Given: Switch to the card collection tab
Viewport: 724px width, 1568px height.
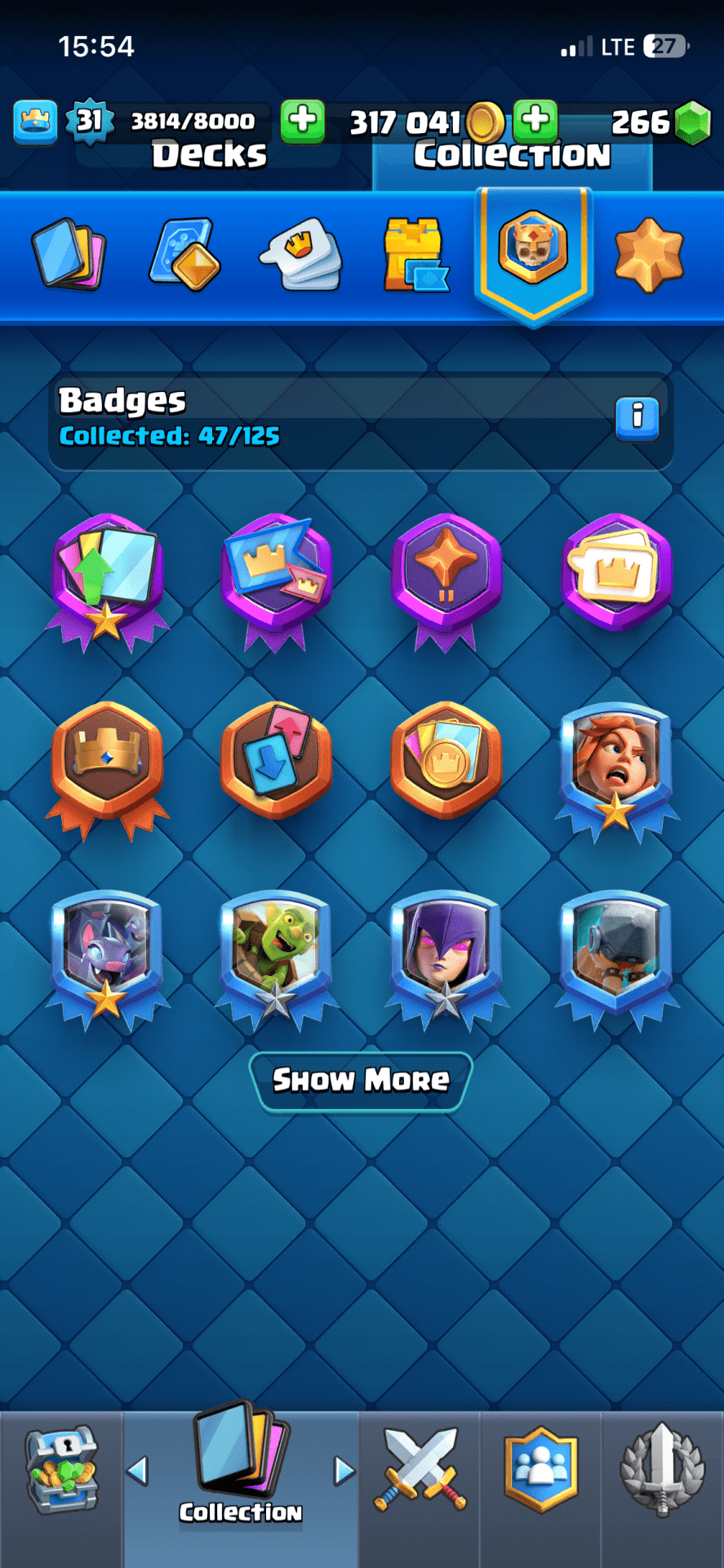Looking at the screenshot, I should click(69, 255).
